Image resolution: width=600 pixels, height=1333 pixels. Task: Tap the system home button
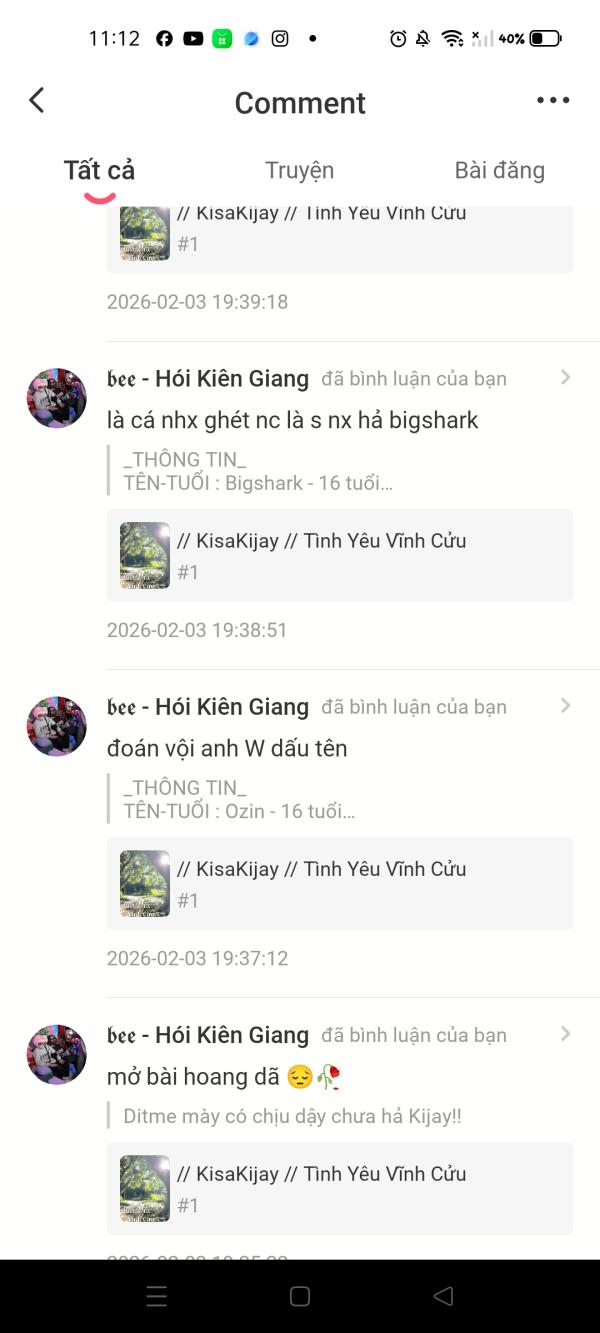pyautogui.click(x=299, y=1296)
